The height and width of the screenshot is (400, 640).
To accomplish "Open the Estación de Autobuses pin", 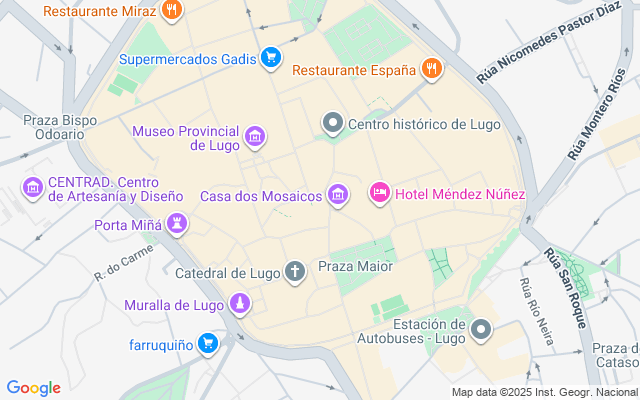I will click(482, 330).
